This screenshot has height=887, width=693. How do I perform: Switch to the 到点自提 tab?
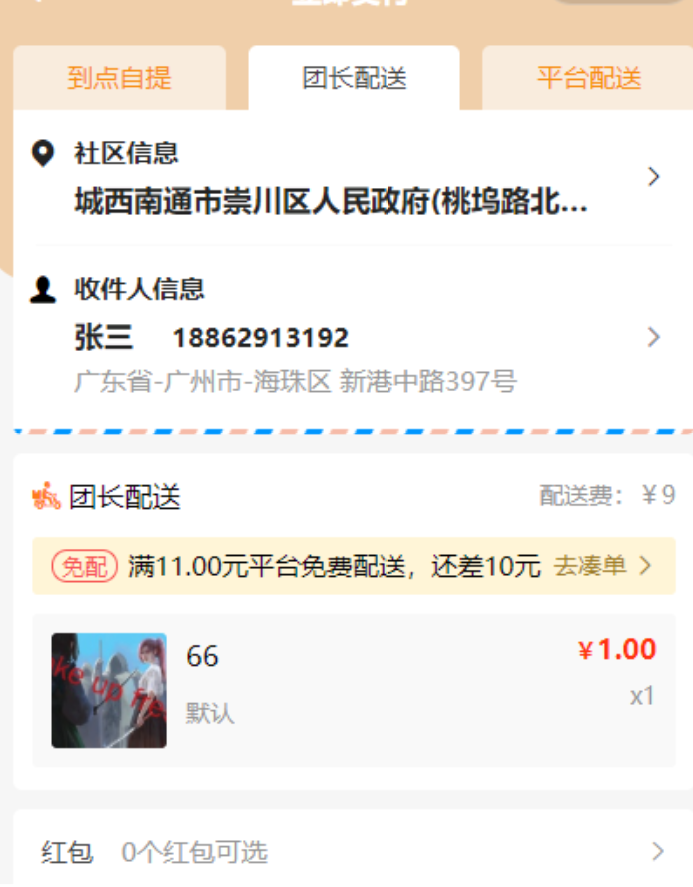tap(119, 78)
